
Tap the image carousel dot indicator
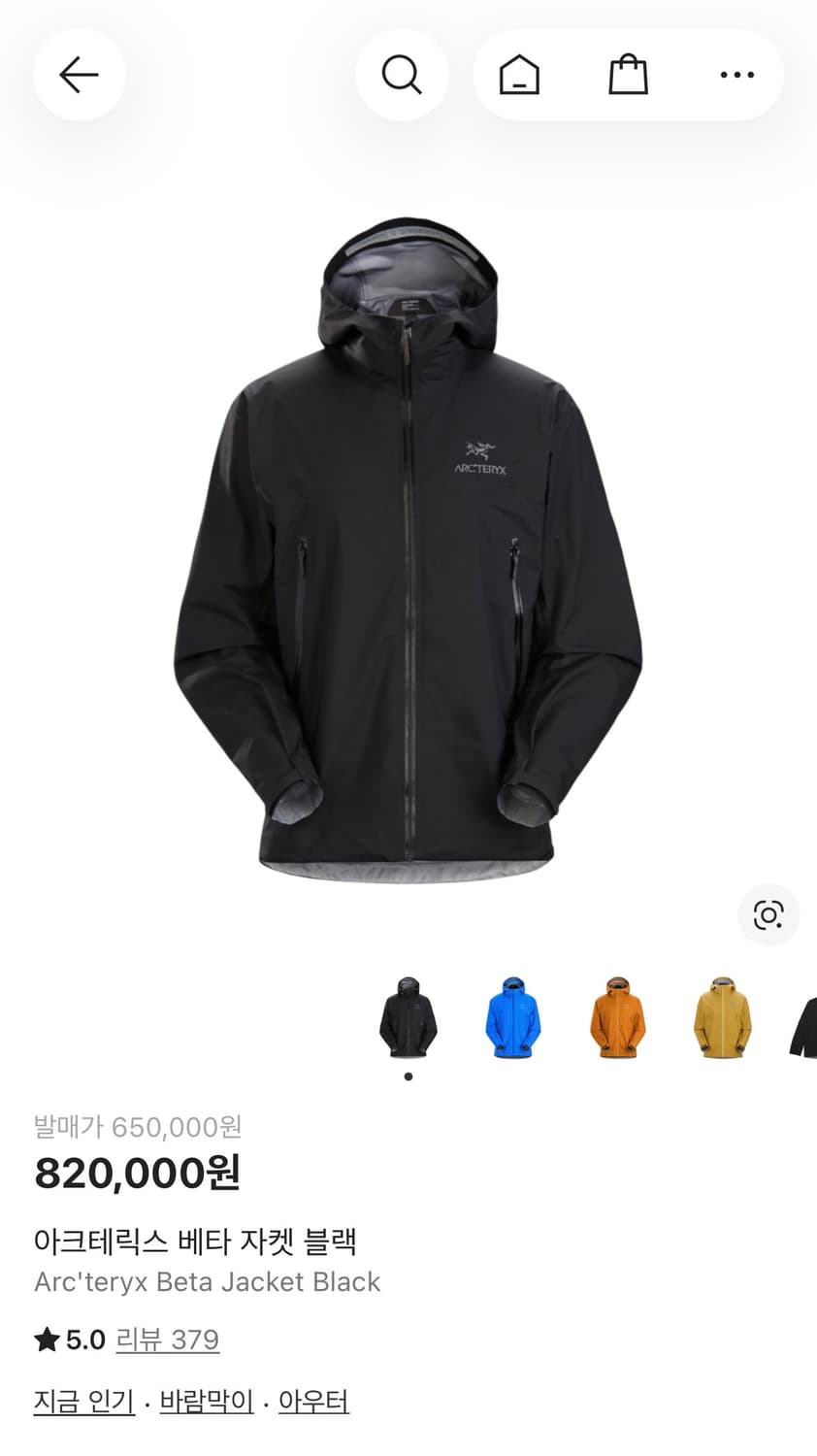(408, 1075)
